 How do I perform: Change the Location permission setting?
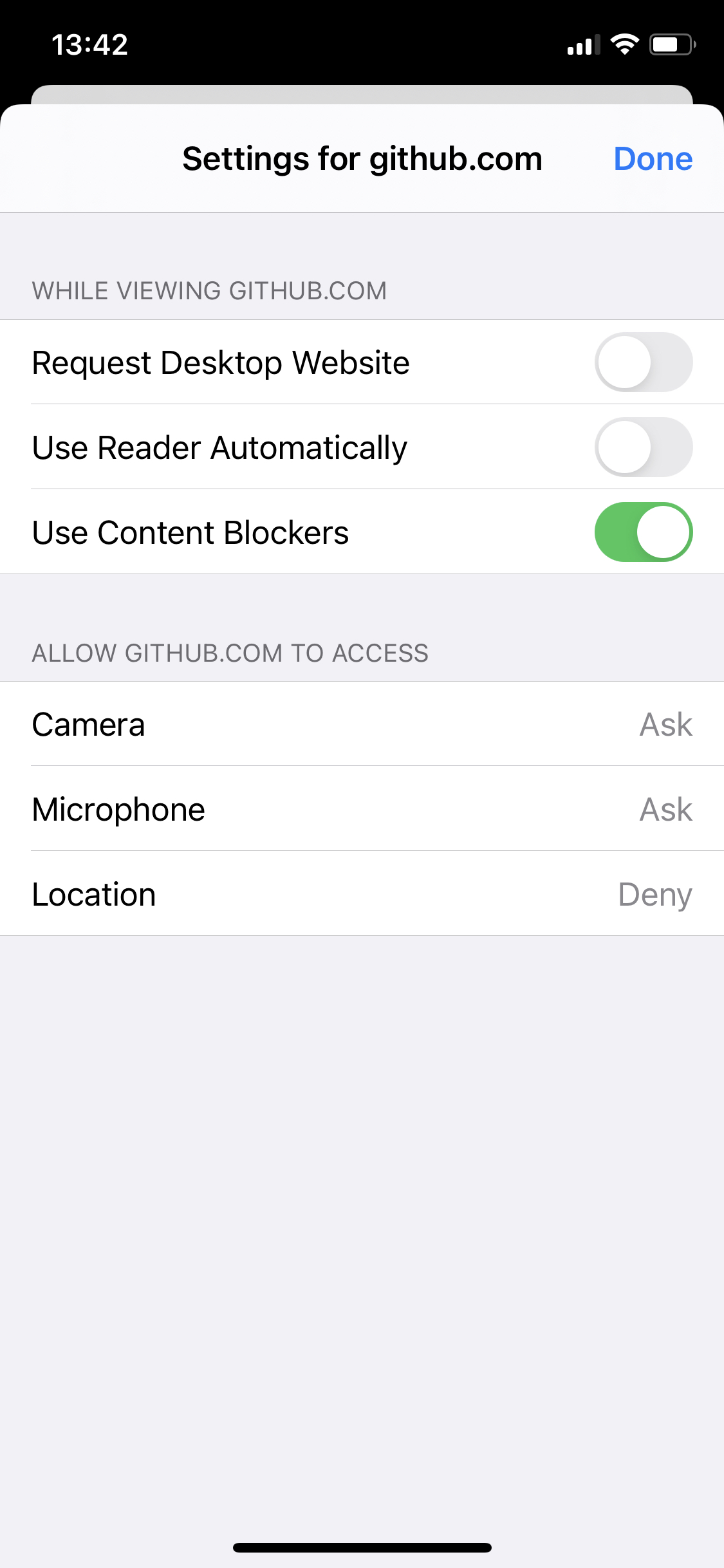point(362,893)
